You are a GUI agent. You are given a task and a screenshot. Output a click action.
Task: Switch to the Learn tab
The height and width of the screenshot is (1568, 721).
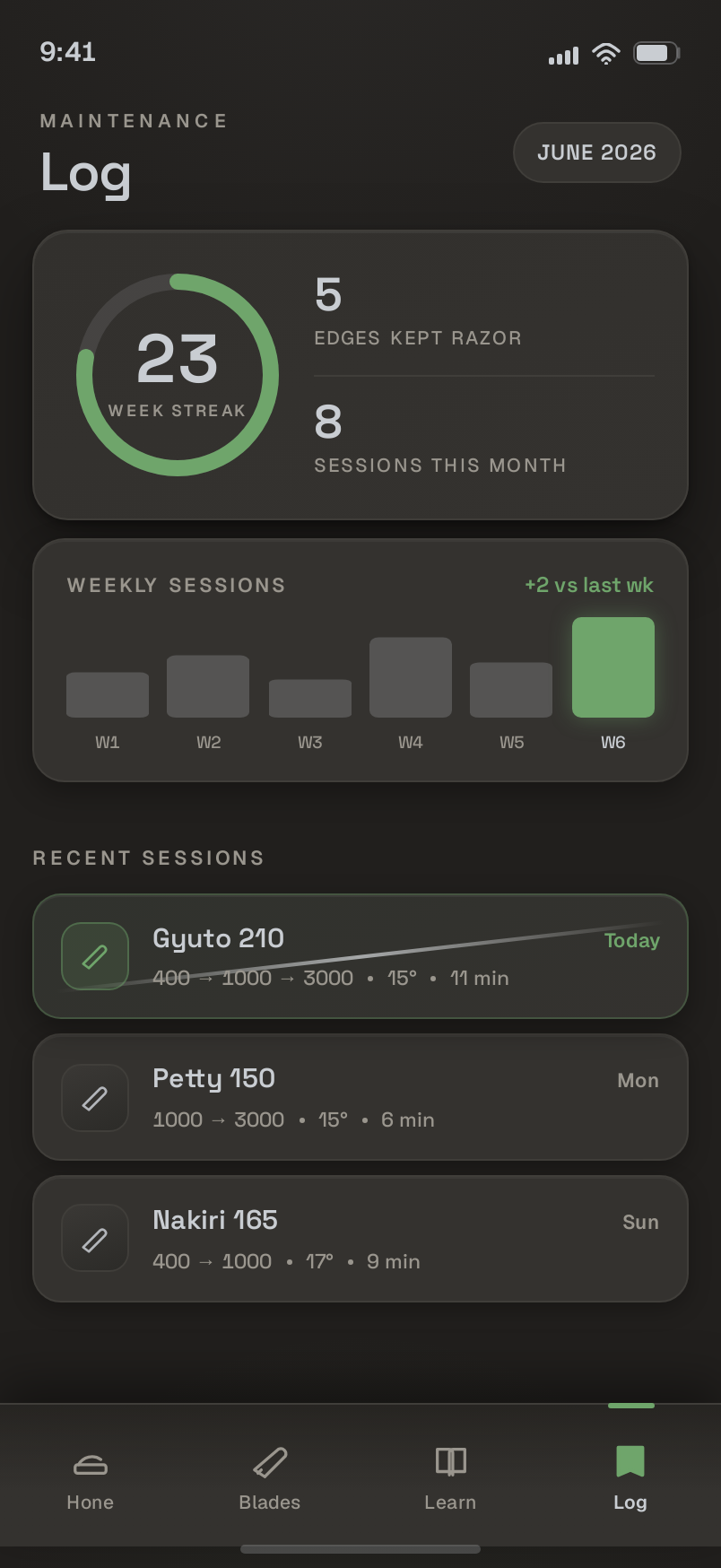(x=450, y=1478)
